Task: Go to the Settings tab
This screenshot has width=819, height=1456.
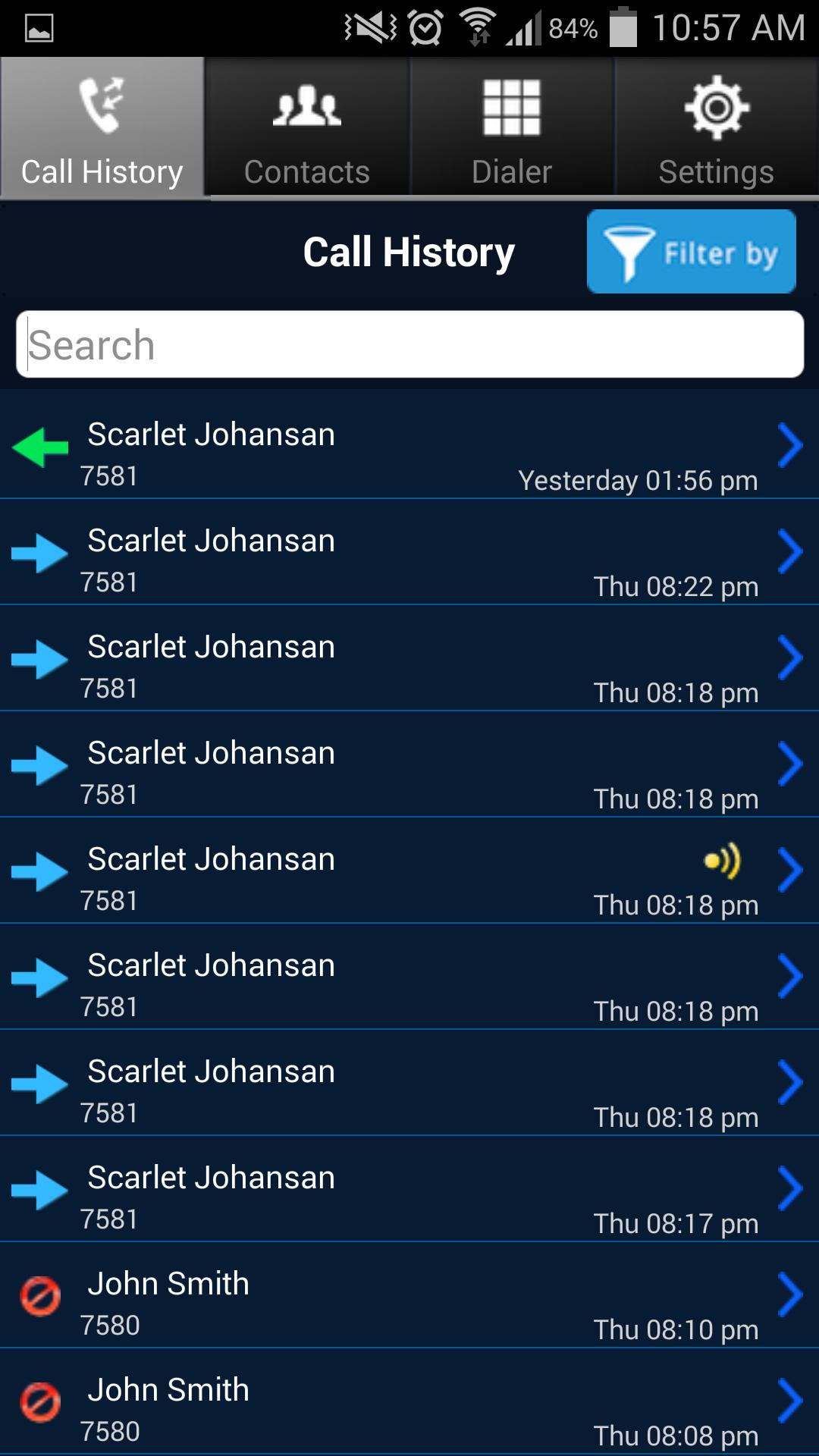Action: click(x=717, y=127)
